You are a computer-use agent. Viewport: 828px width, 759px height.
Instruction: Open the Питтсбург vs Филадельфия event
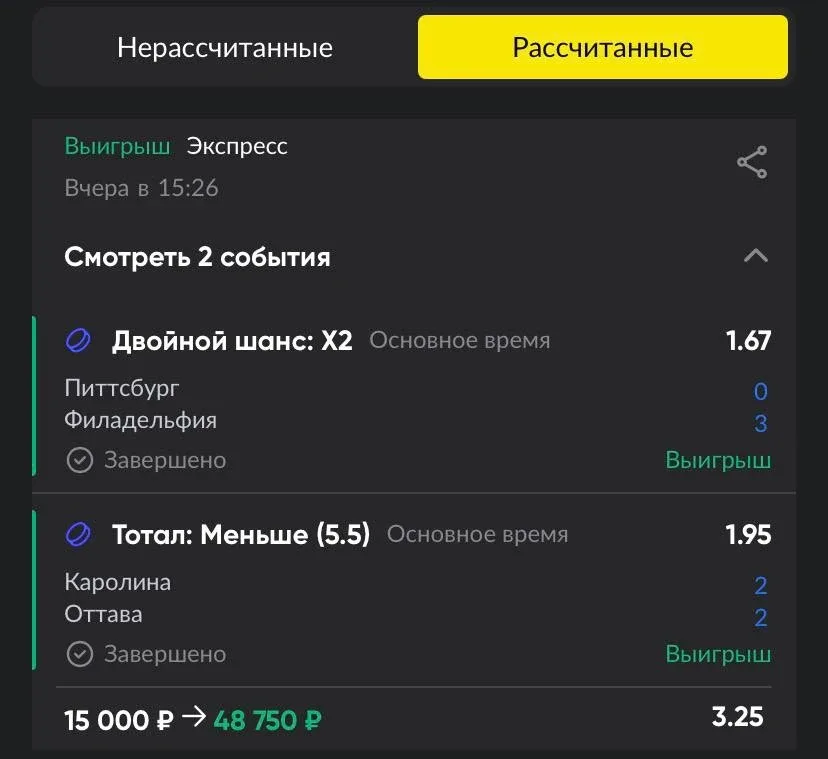(140, 404)
